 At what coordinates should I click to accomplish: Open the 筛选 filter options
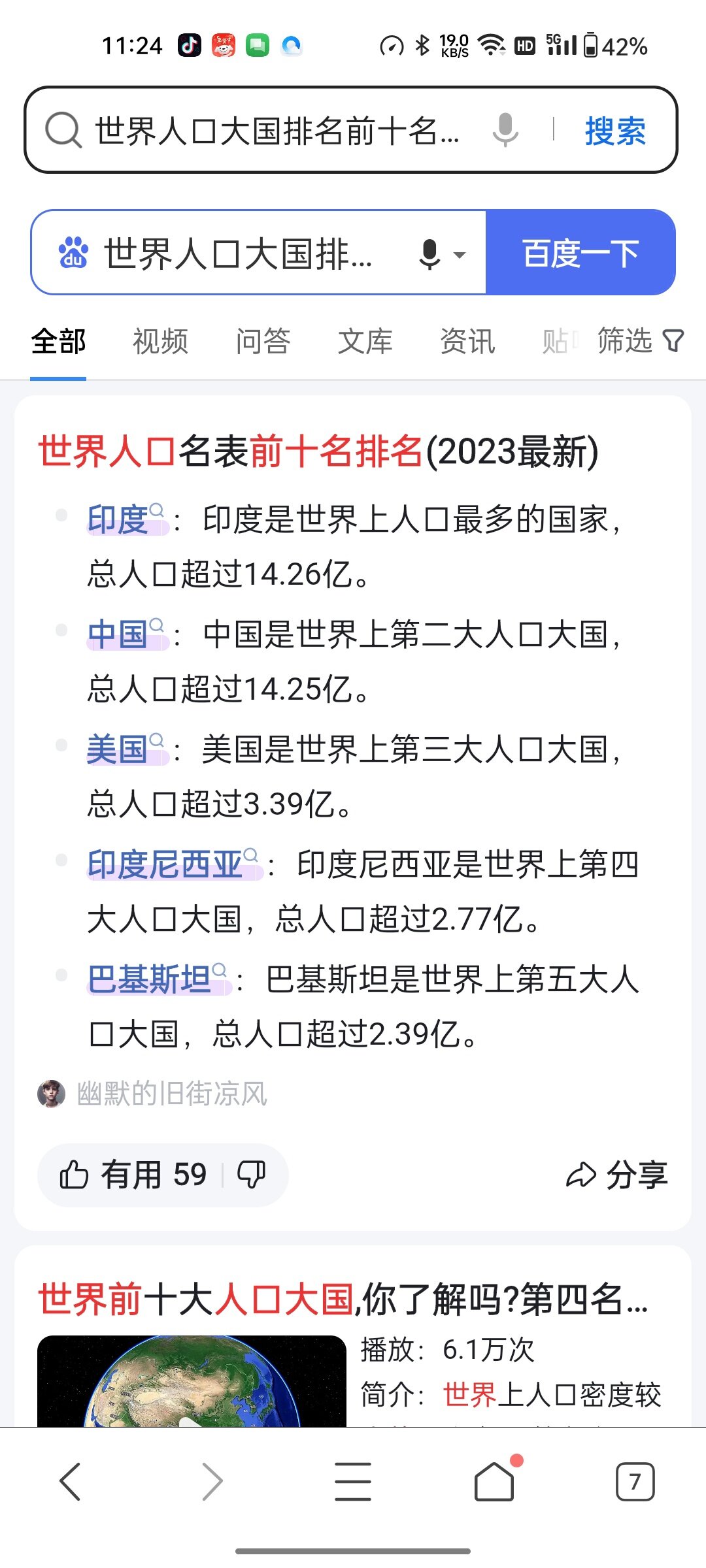tap(640, 340)
